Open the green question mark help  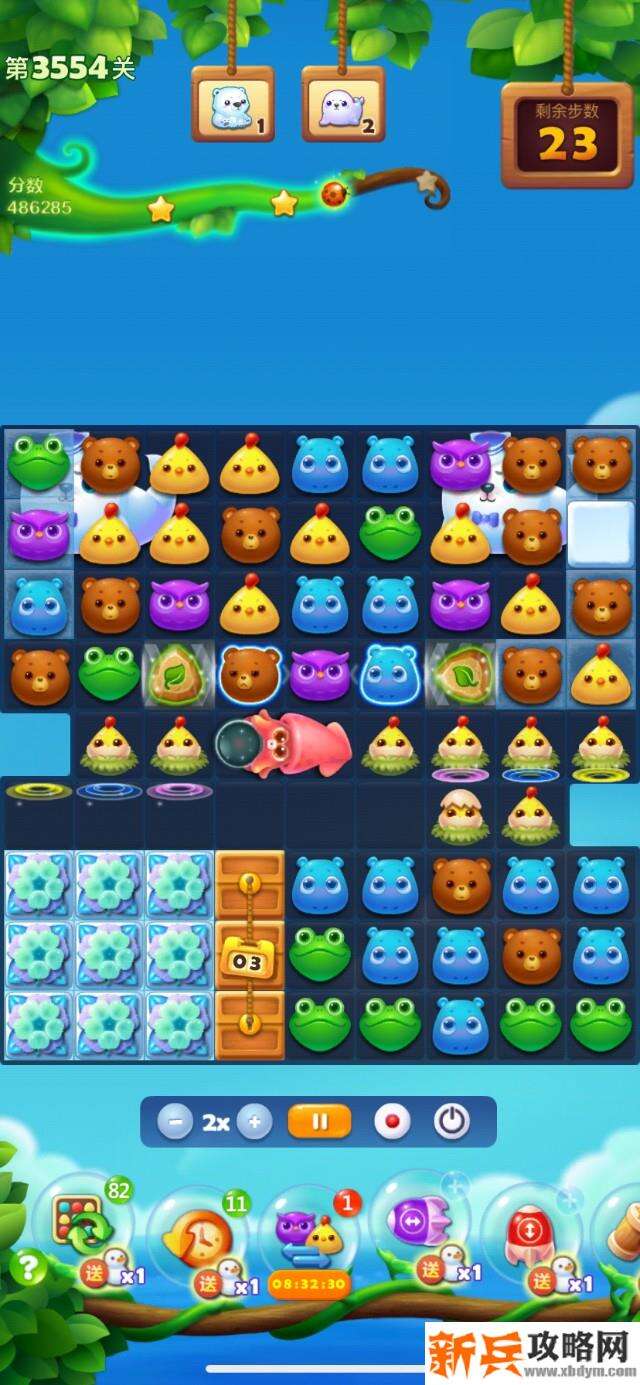click(28, 1268)
